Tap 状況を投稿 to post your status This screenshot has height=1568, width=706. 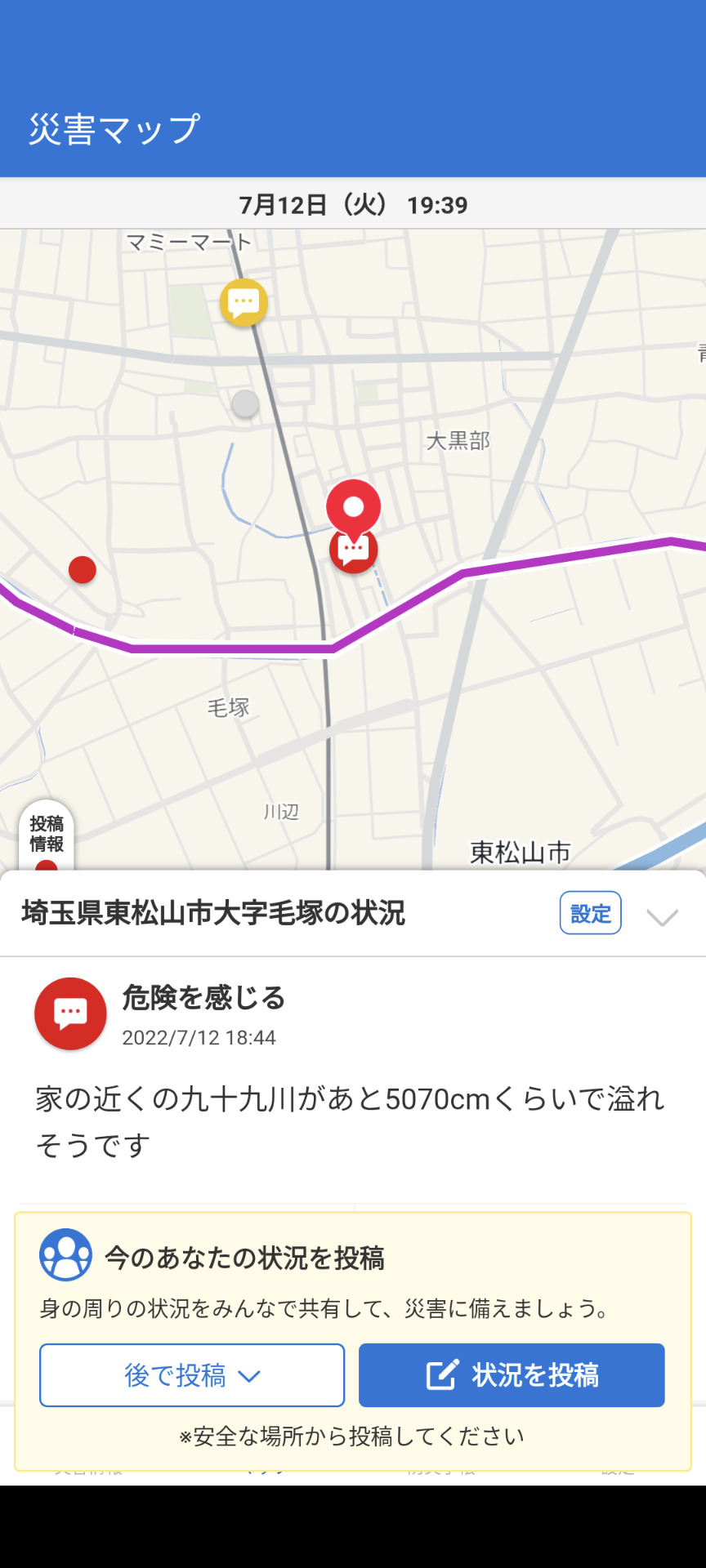pos(512,1375)
